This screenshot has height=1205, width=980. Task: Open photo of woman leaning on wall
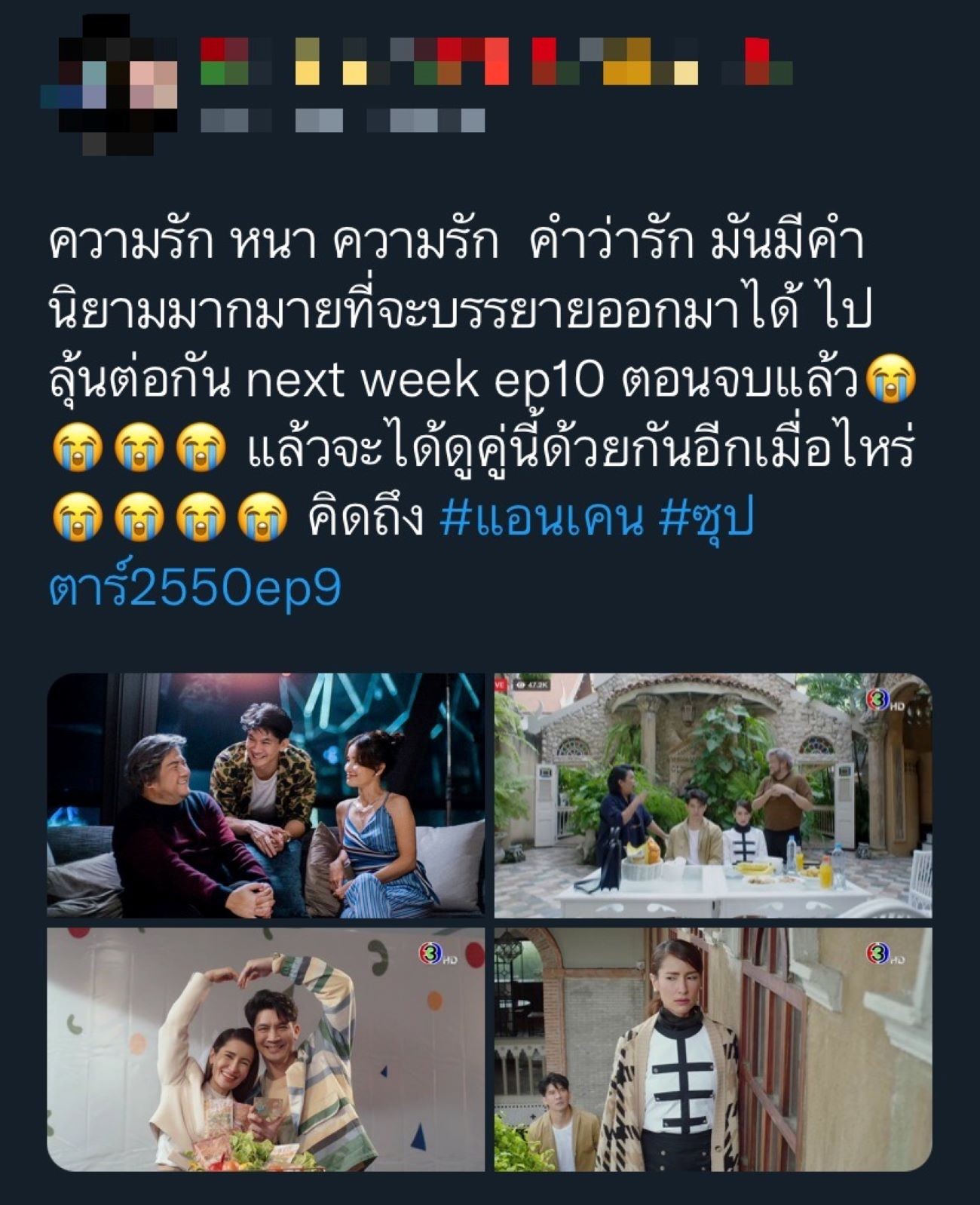pyautogui.click(x=712, y=1049)
